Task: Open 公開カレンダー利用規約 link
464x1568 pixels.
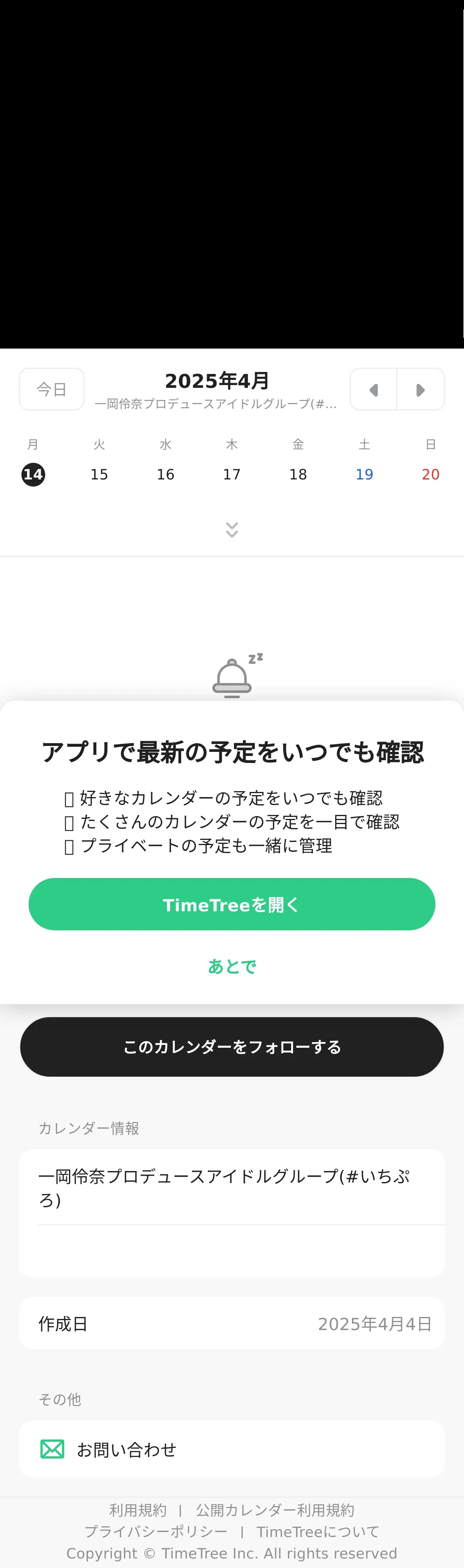Action: click(274, 1510)
